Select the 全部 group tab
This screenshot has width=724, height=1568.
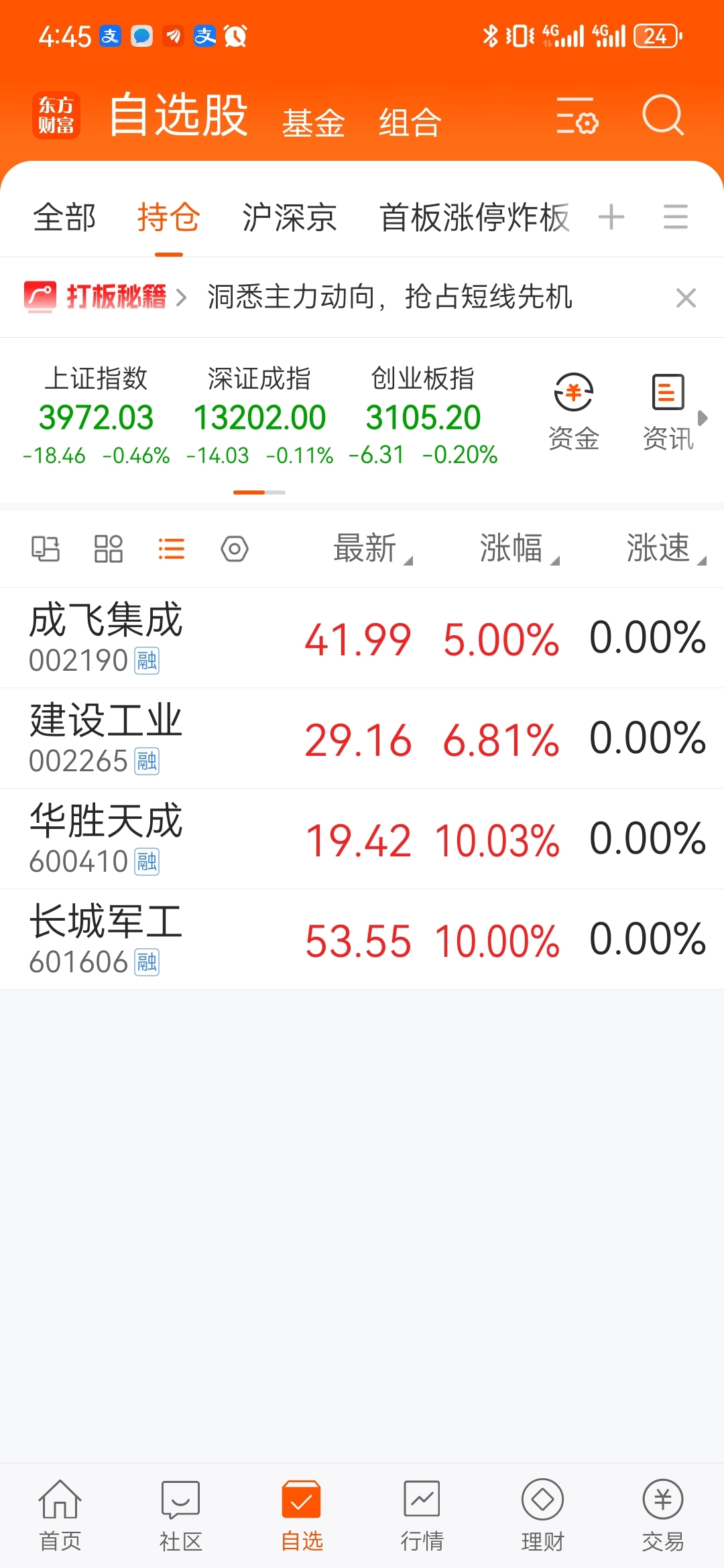pos(65,218)
